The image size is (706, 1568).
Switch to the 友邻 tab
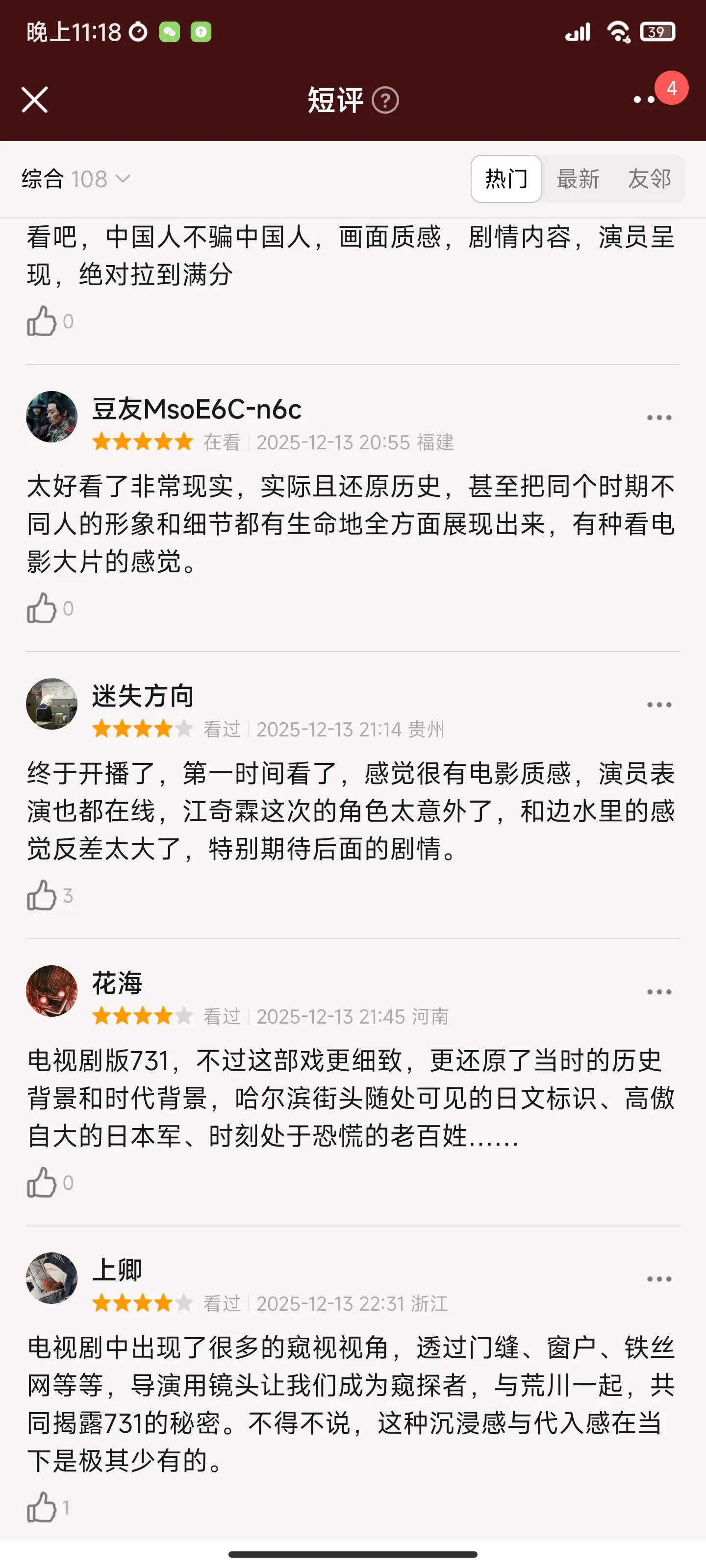tap(649, 179)
